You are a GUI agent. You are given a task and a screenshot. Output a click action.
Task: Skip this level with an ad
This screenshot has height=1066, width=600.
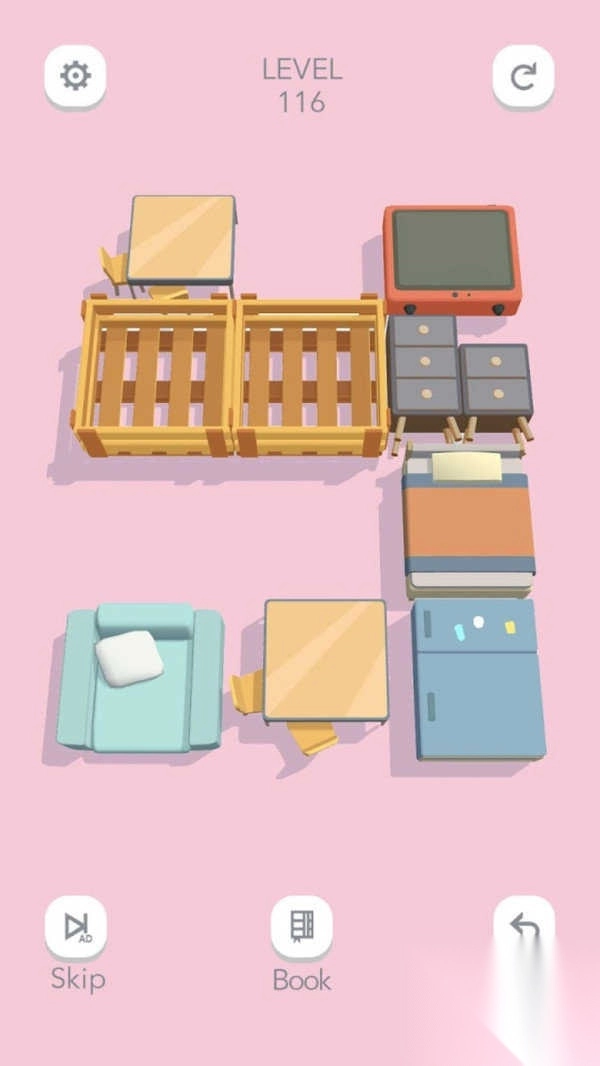pos(76,927)
